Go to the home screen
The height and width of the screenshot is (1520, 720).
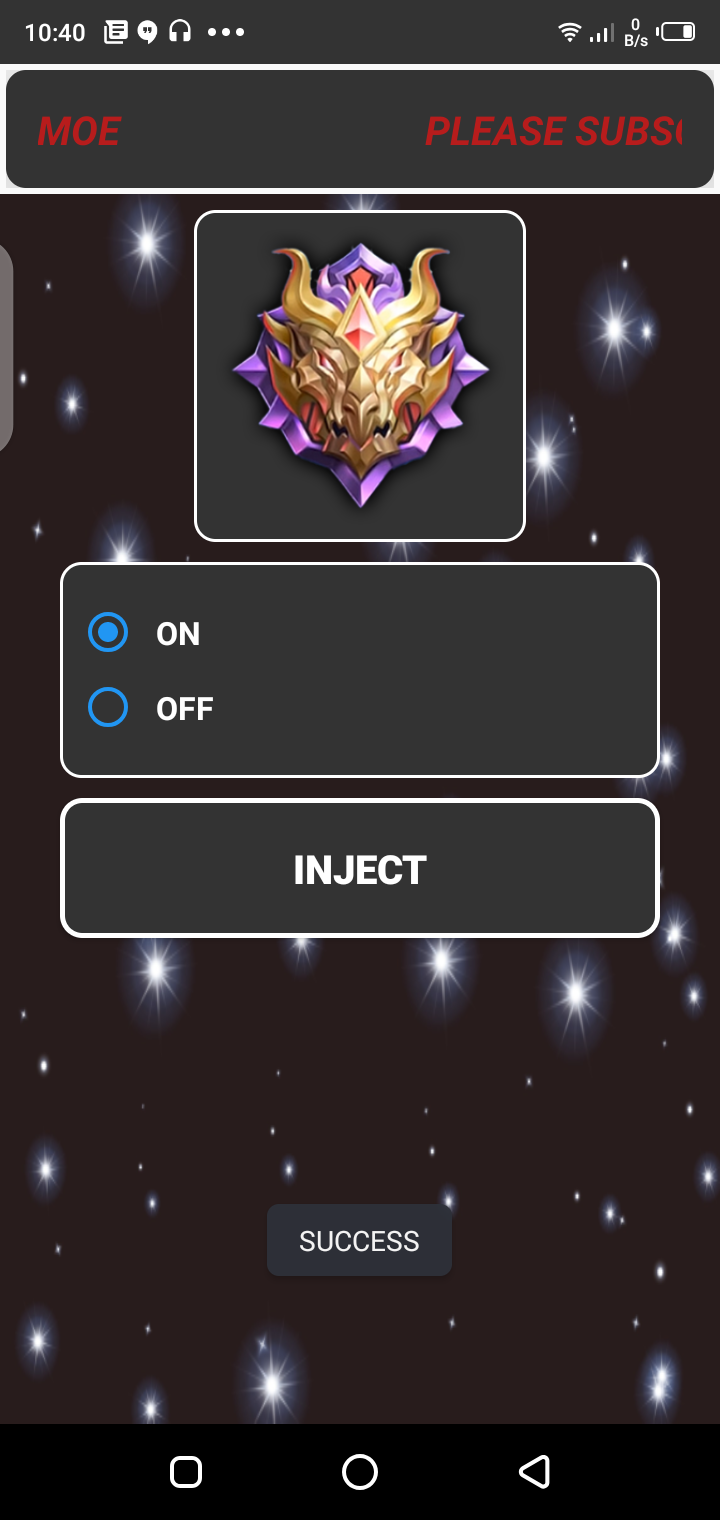(x=360, y=1472)
